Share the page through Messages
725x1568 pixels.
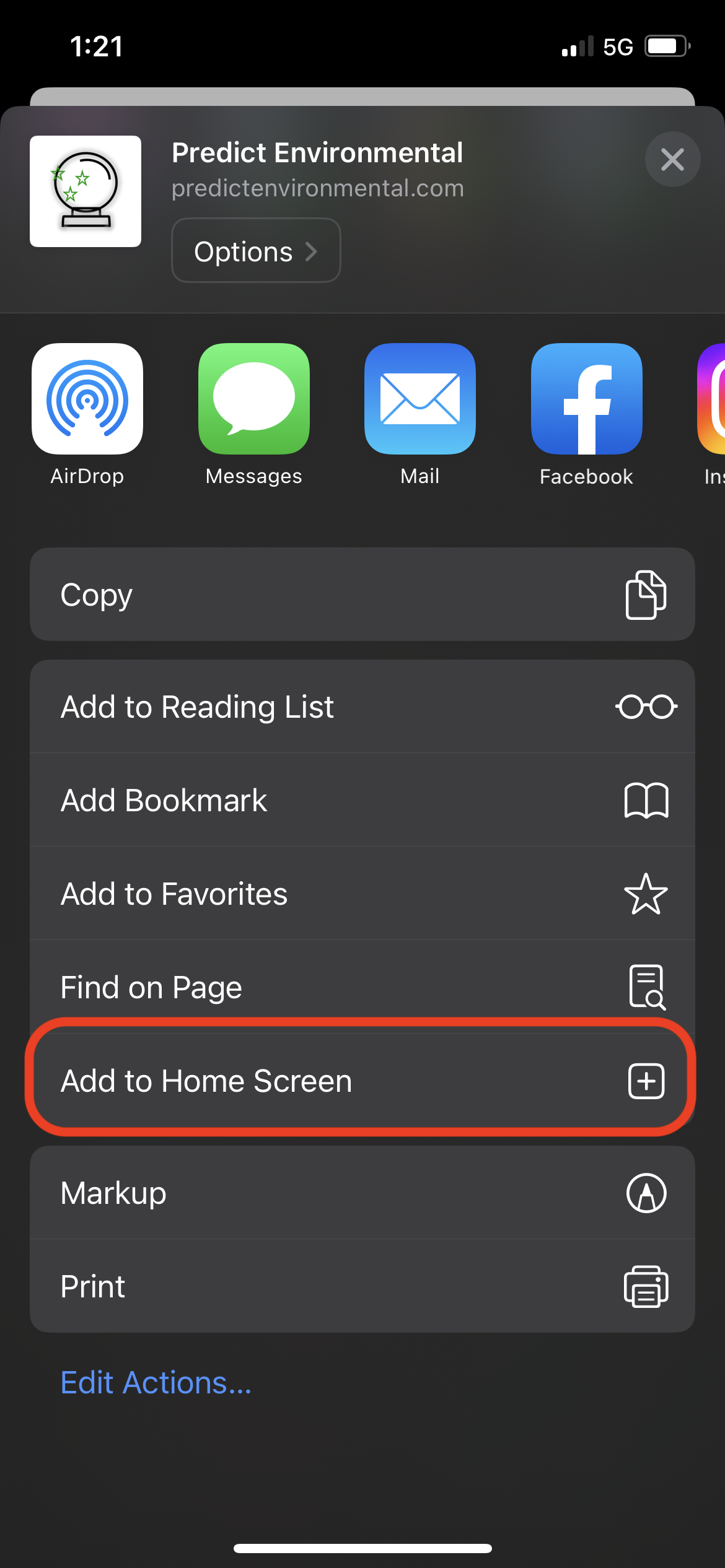(254, 399)
